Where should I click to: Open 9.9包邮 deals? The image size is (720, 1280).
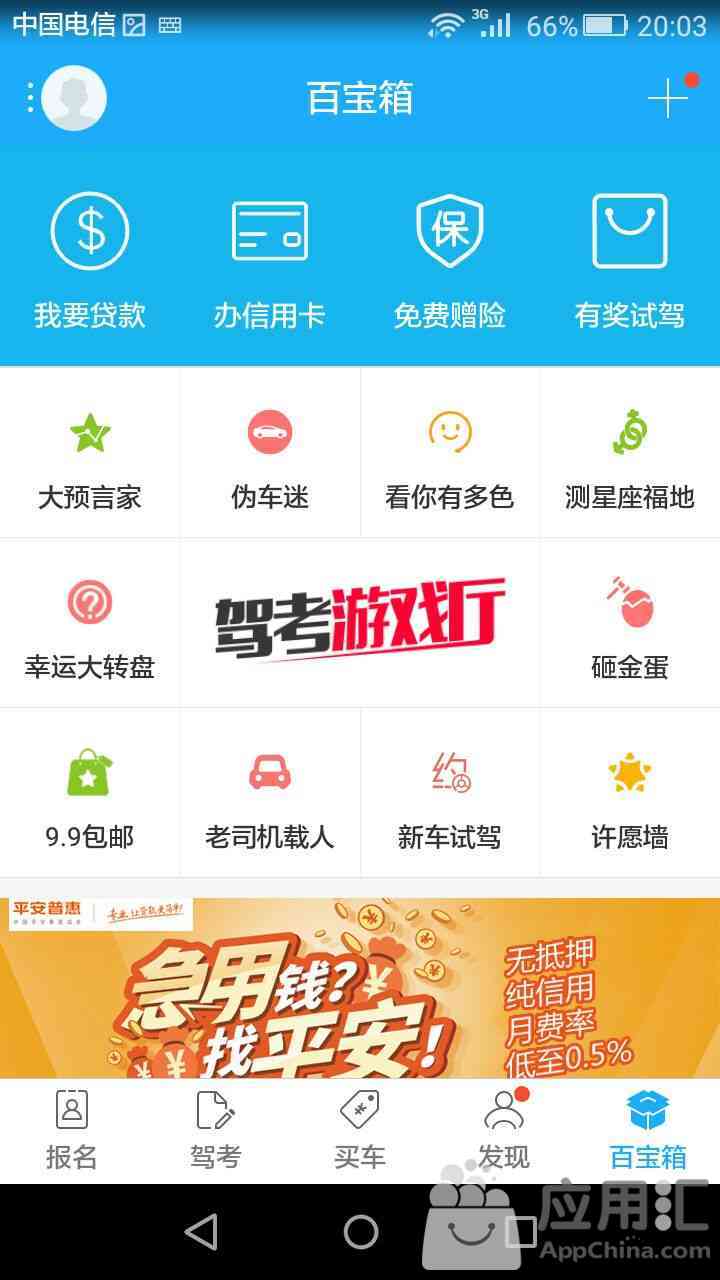pos(90,795)
